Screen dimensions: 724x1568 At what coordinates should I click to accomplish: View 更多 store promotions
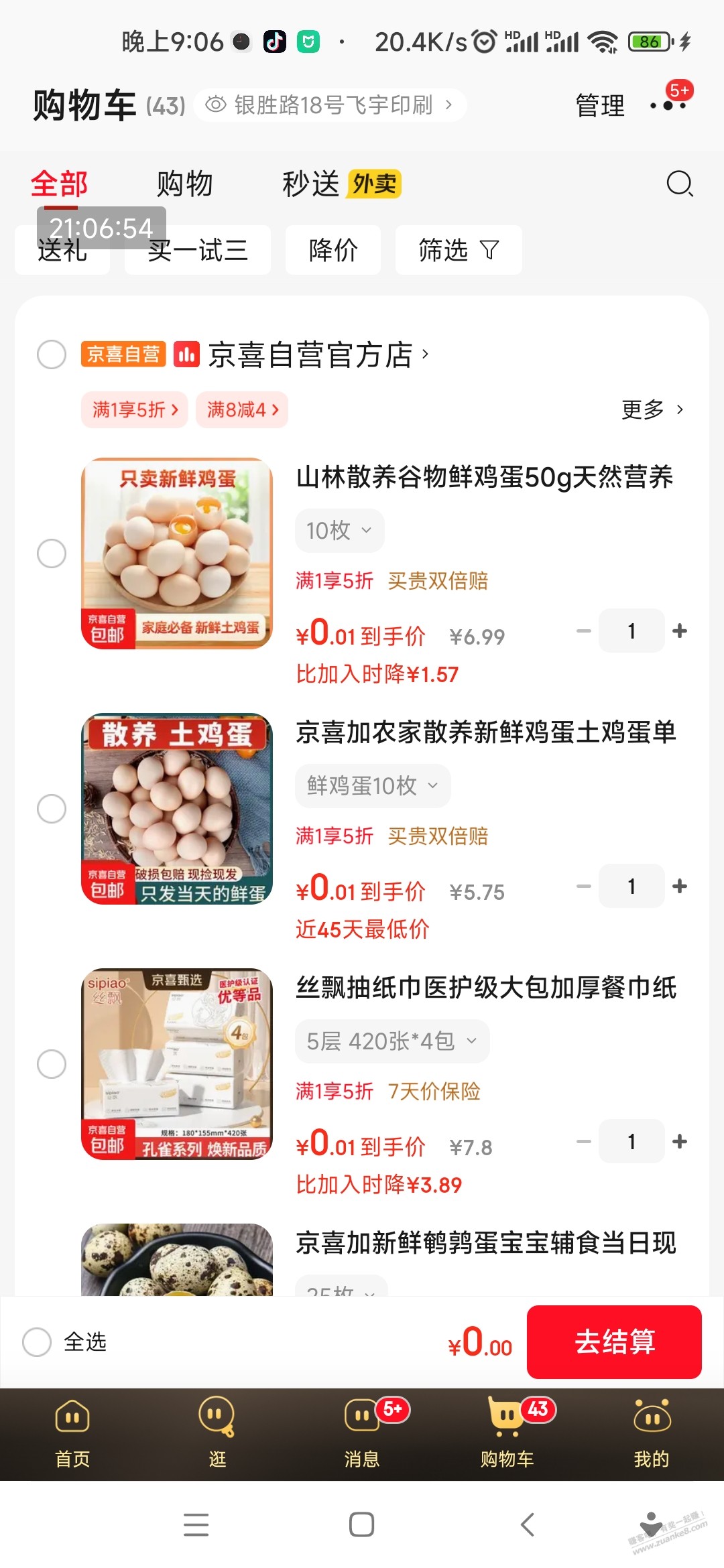pyautogui.click(x=652, y=409)
